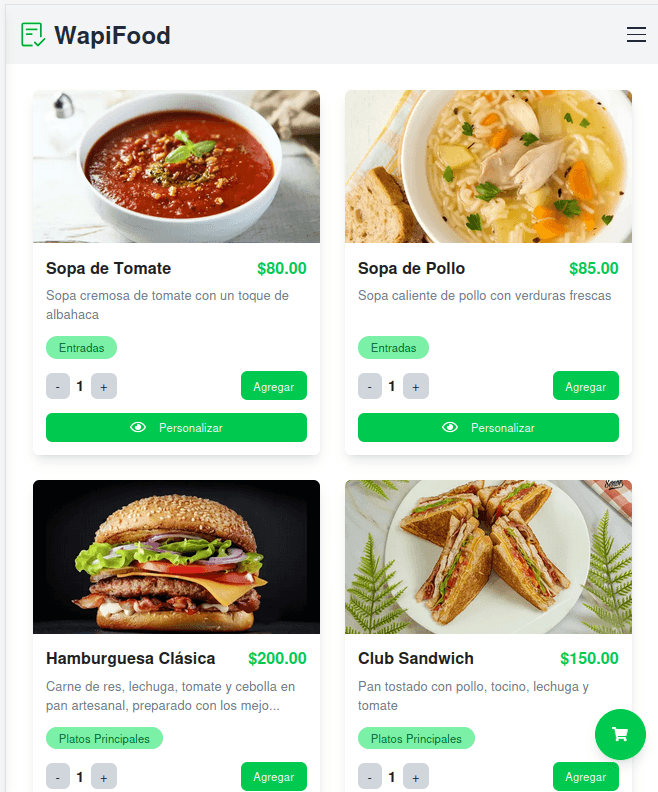Add Club Sandwich to cart
This screenshot has width=658, height=792.
[585, 776]
